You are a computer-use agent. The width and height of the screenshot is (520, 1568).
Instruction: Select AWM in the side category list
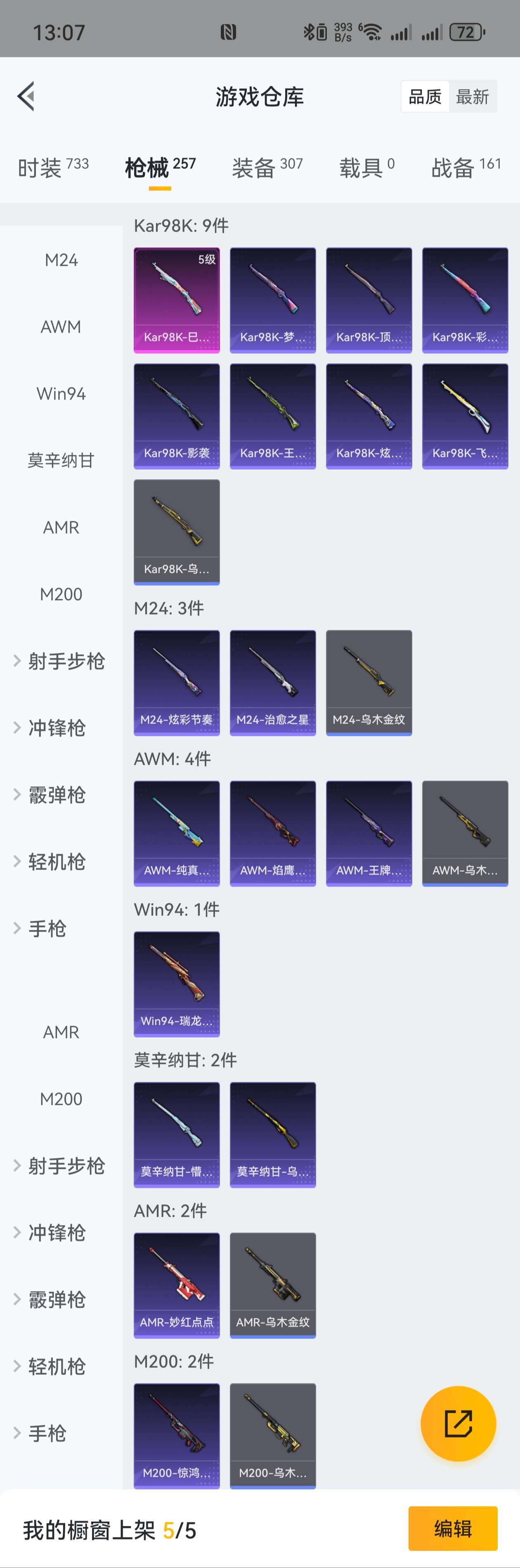coord(61,327)
